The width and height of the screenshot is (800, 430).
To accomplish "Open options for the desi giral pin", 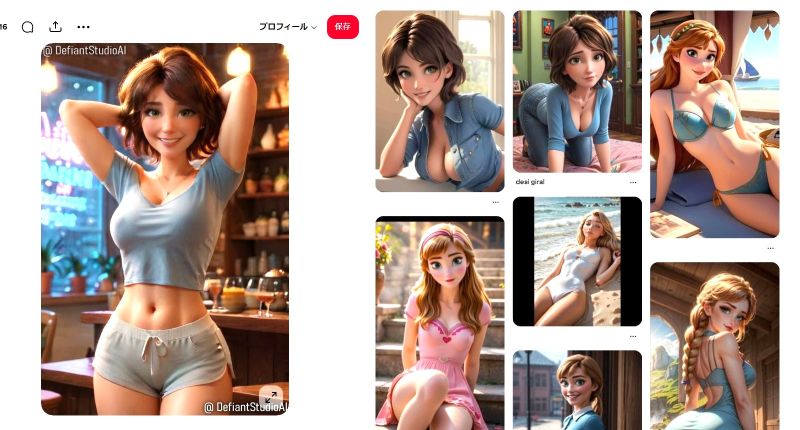I will coord(633,182).
